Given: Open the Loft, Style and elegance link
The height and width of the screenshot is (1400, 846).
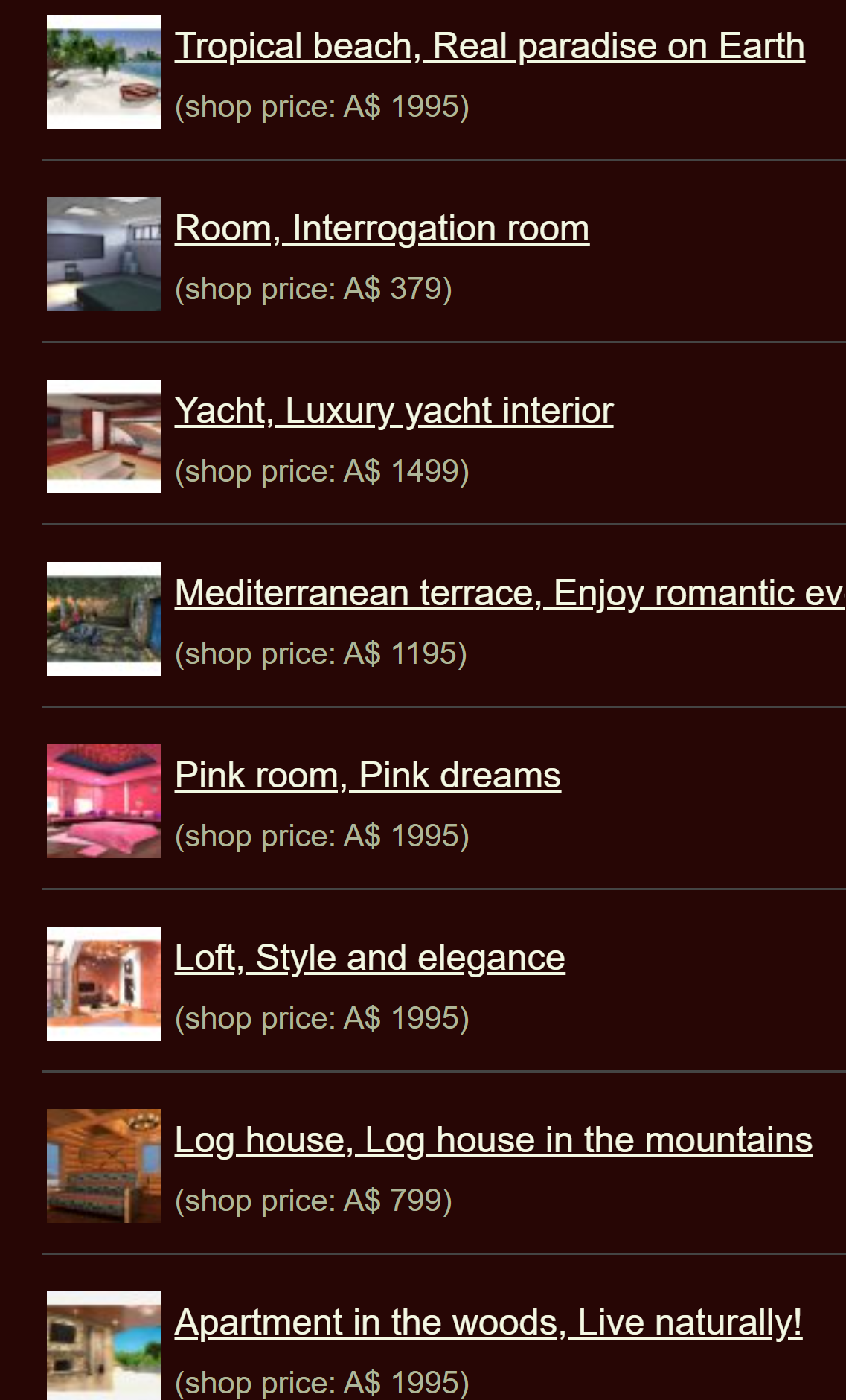Looking at the screenshot, I should point(370,958).
